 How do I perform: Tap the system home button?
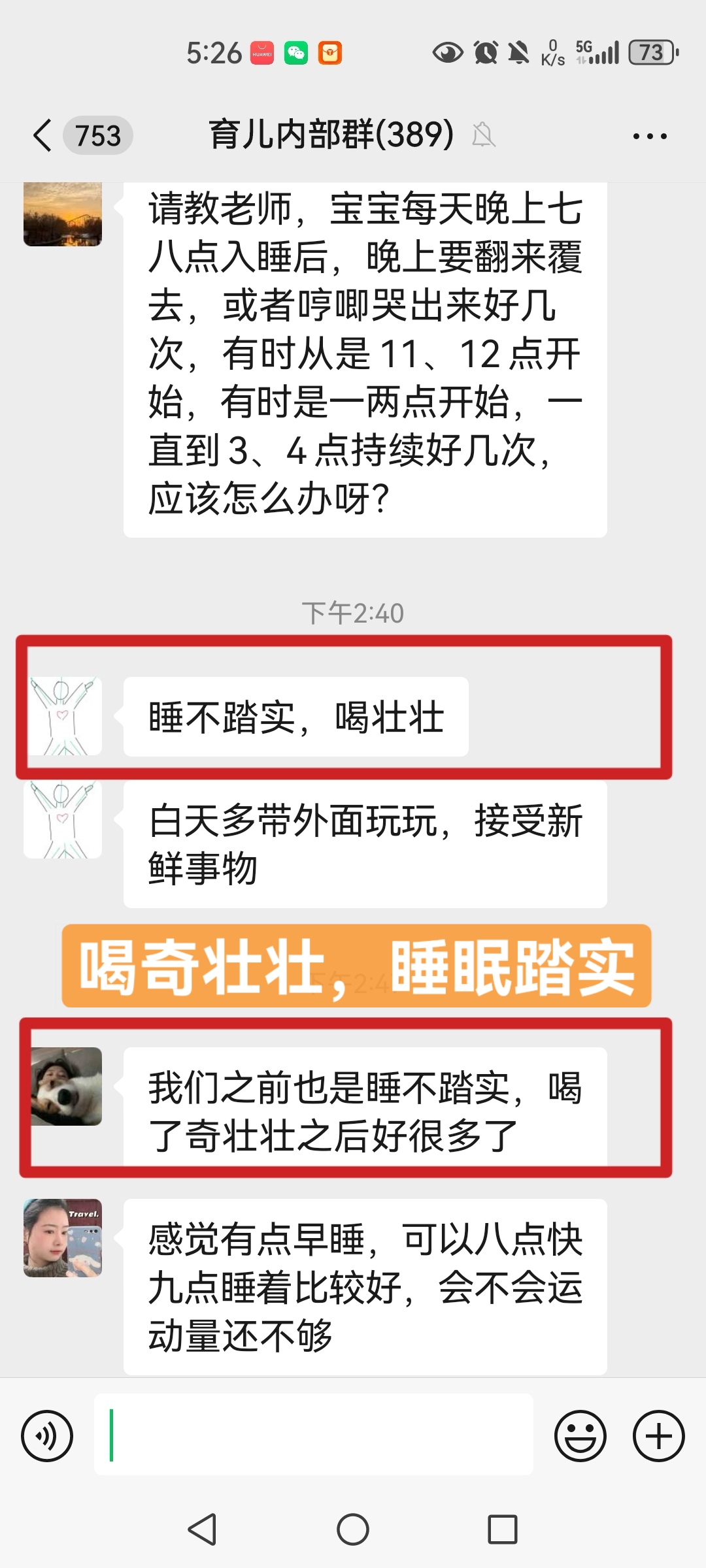(353, 1529)
